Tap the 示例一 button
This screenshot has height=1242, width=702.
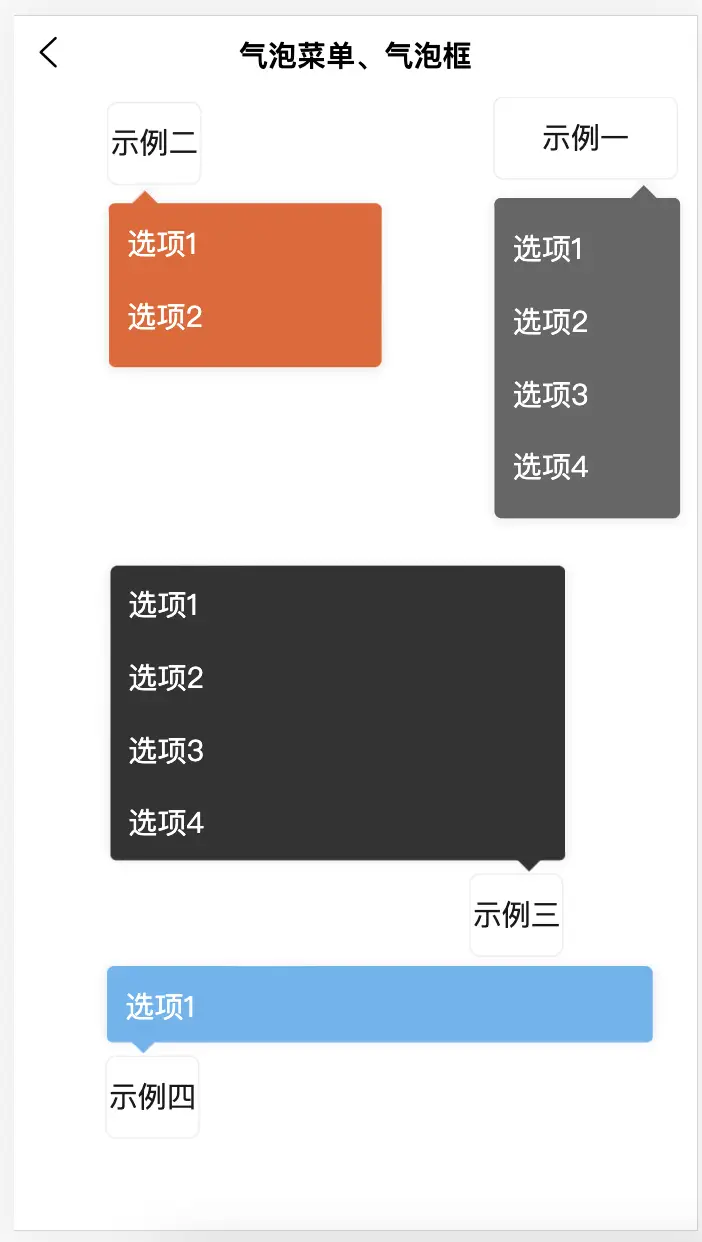point(585,138)
